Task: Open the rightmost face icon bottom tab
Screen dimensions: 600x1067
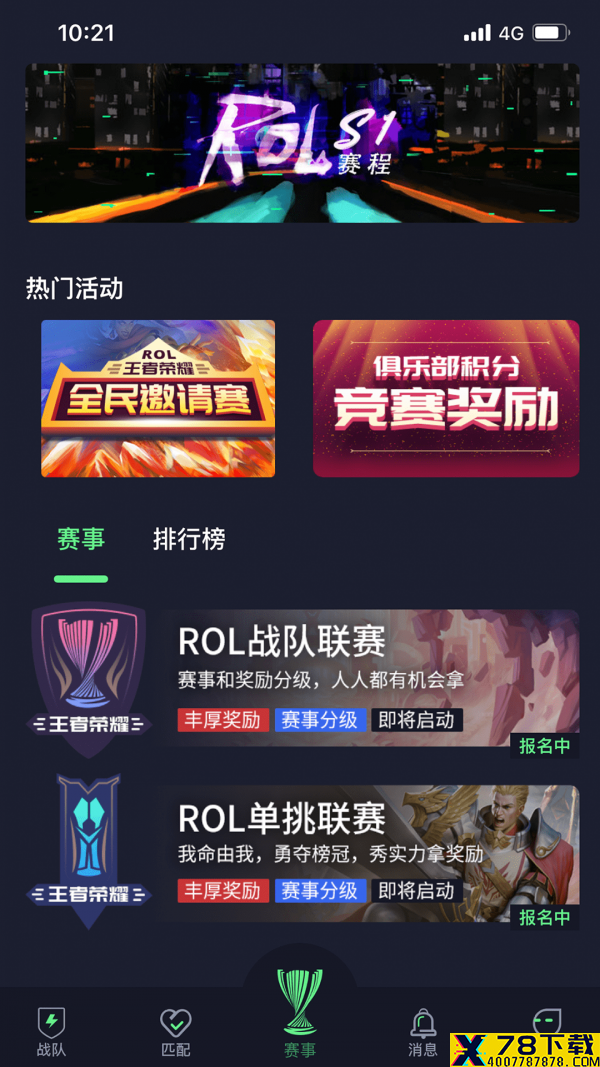Action: (x=546, y=1021)
